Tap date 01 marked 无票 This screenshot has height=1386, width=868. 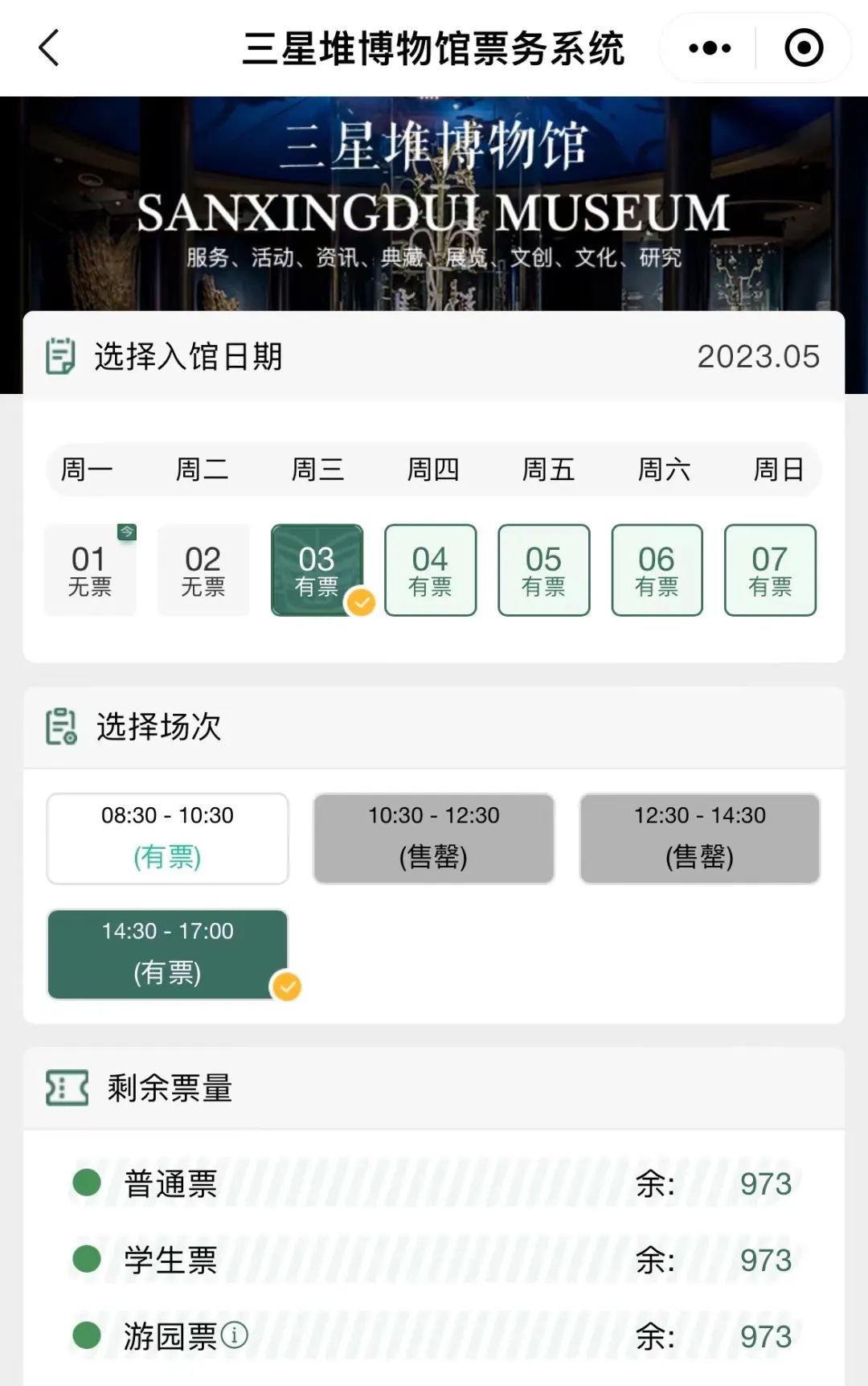click(x=89, y=570)
